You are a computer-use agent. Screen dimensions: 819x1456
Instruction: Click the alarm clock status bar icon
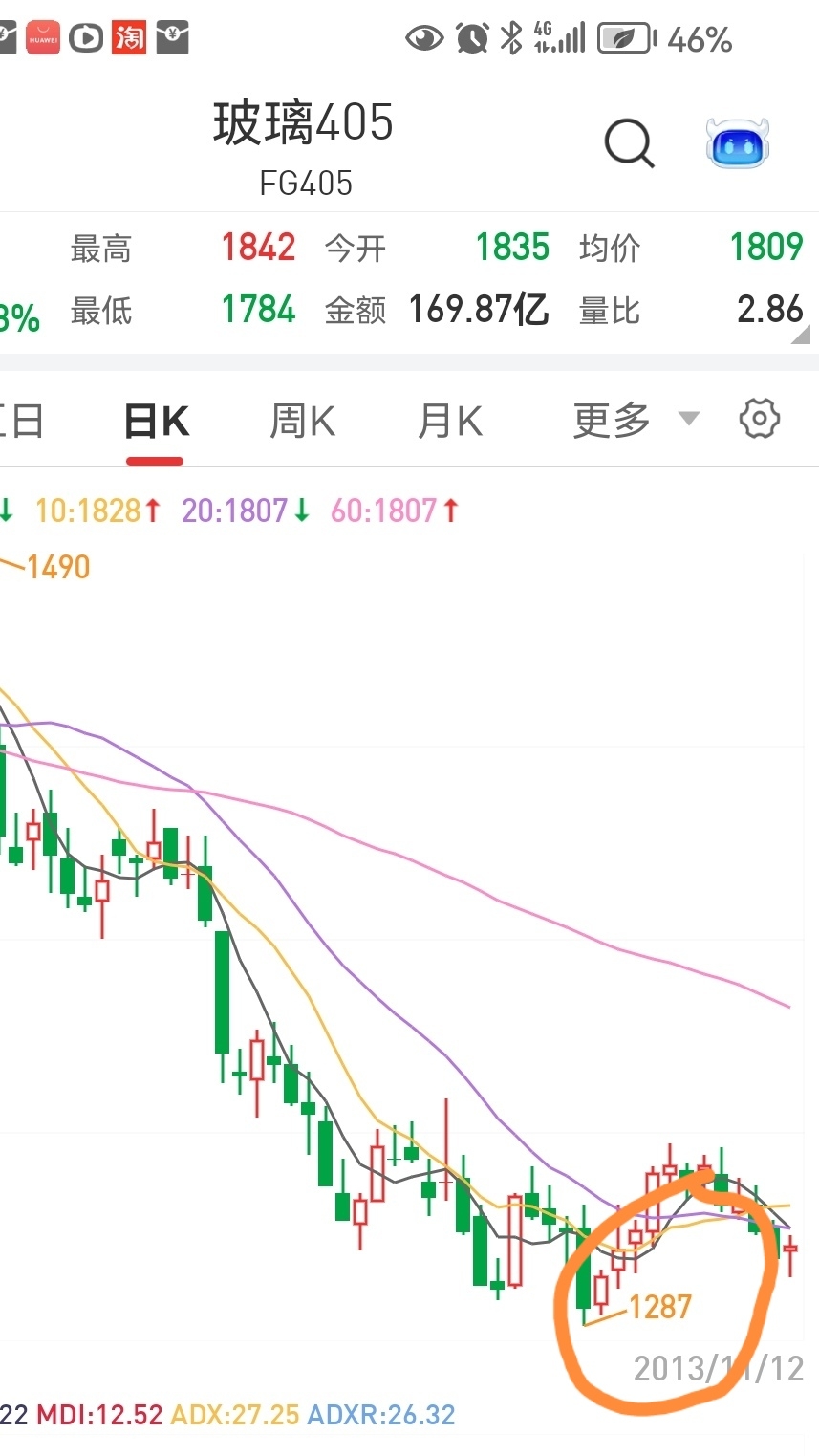470,37
